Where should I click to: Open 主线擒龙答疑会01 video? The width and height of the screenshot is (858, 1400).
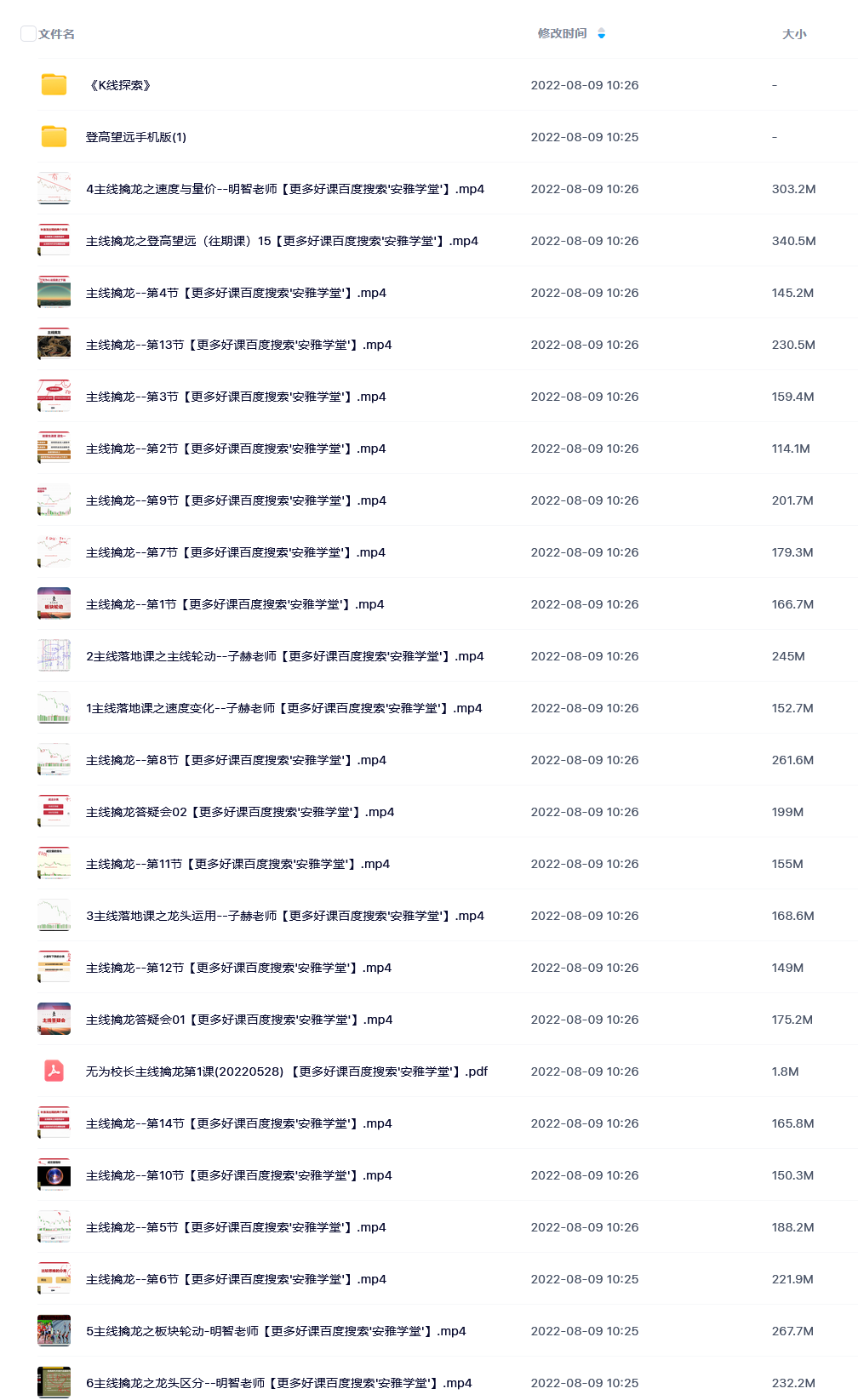click(x=239, y=1020)
